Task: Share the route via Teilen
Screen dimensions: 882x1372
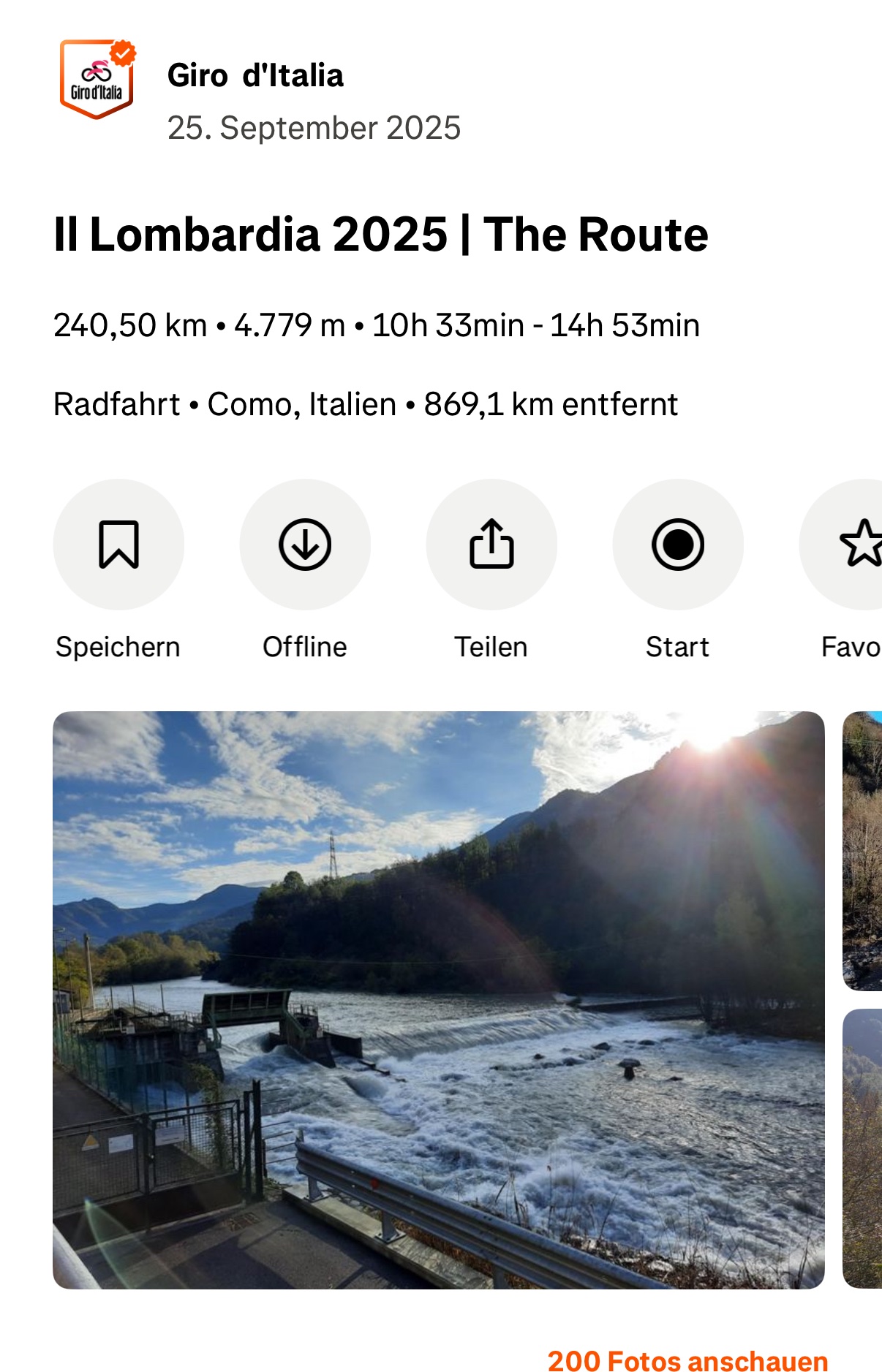Action: pyautogui.click(x=491, y=545)
